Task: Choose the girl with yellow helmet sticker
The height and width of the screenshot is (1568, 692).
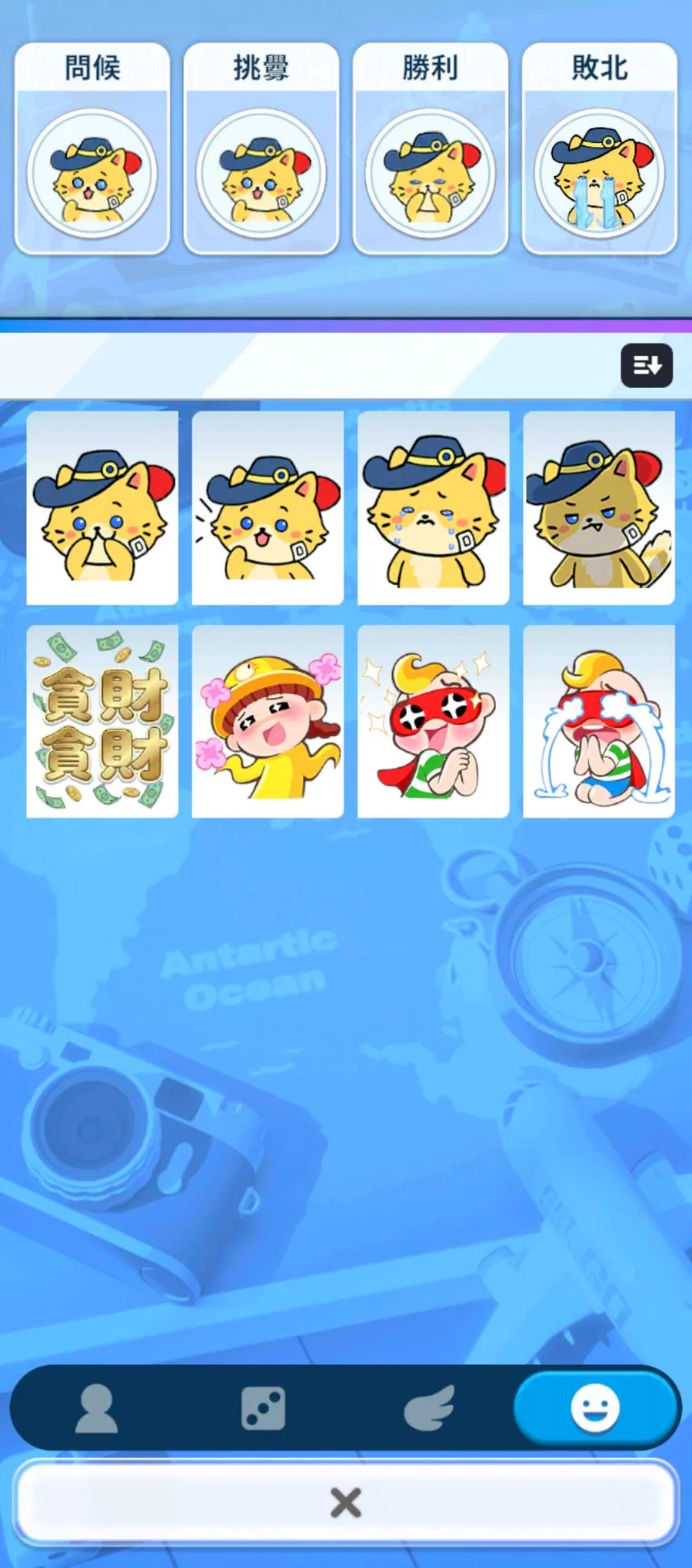Action: (268, 721)
